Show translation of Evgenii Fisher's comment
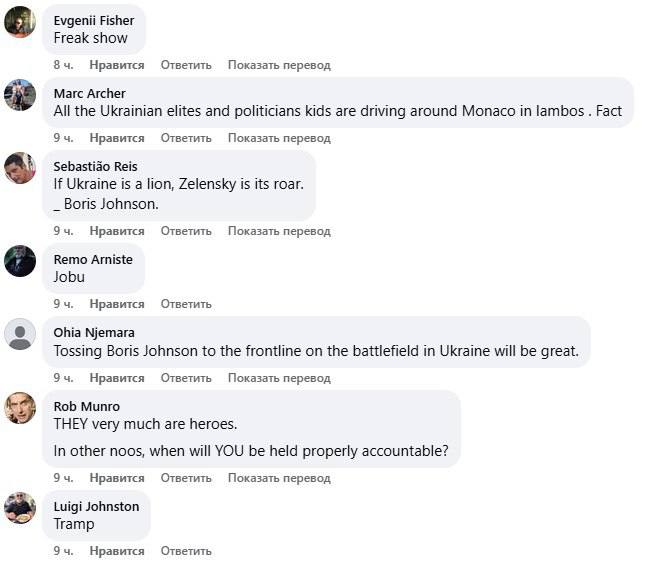The image size is (661, 562). (x=278, y=65)
